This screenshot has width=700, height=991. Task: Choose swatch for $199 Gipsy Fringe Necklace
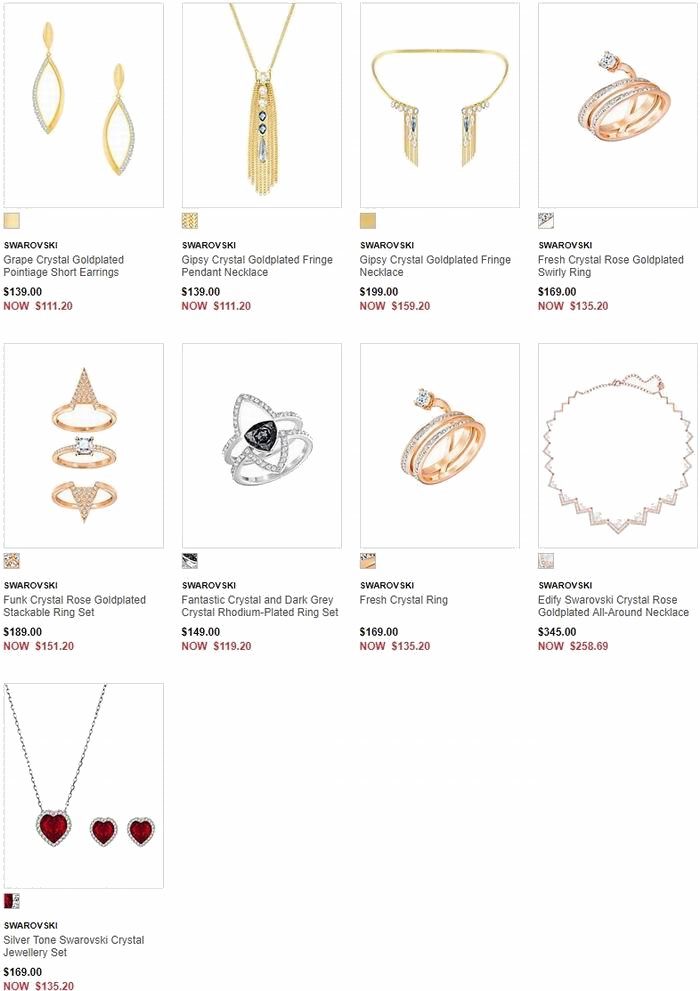pos(368,221)
